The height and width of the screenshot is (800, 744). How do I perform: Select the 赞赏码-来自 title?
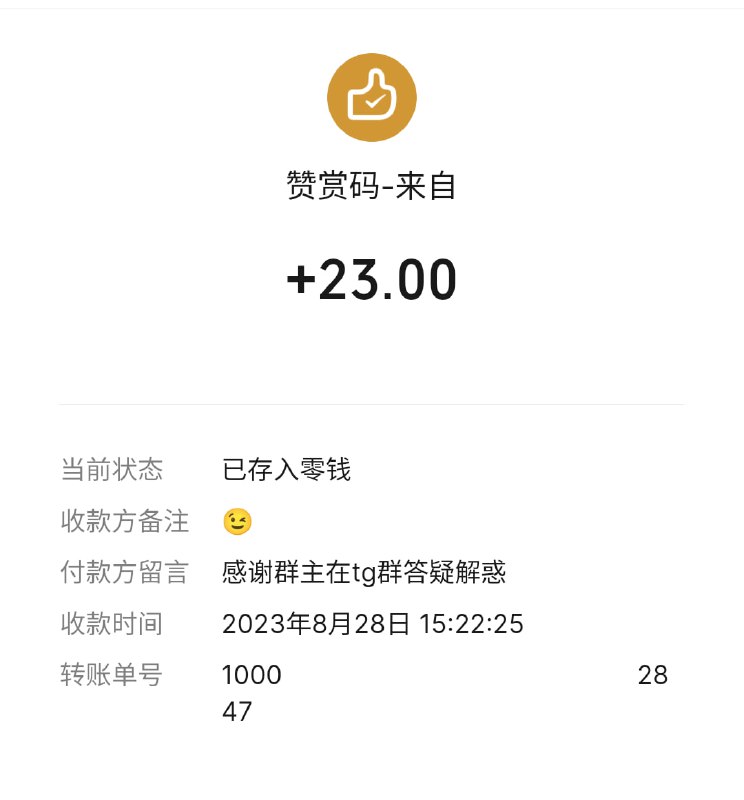(x=371, y=186)
